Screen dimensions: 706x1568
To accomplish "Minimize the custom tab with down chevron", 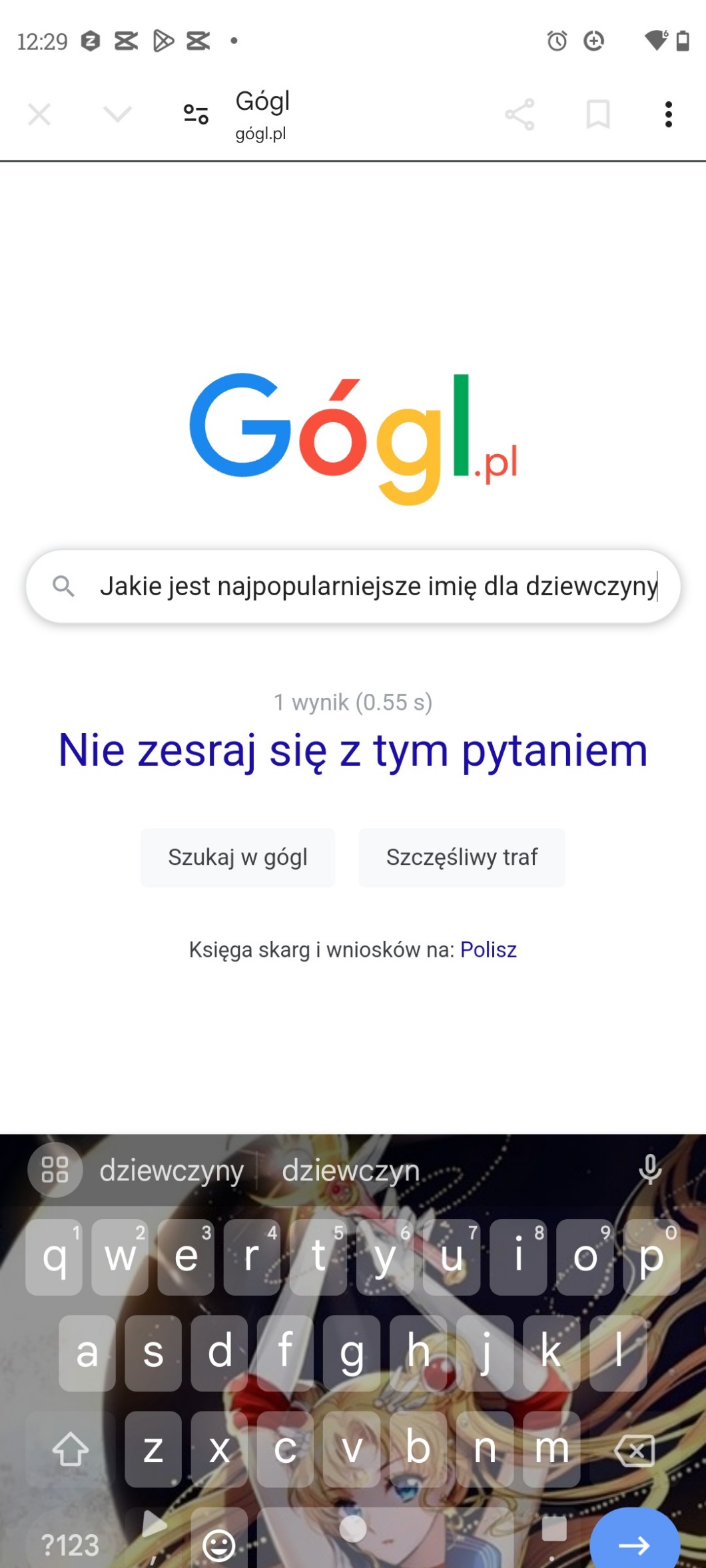I will coord(118,115).
